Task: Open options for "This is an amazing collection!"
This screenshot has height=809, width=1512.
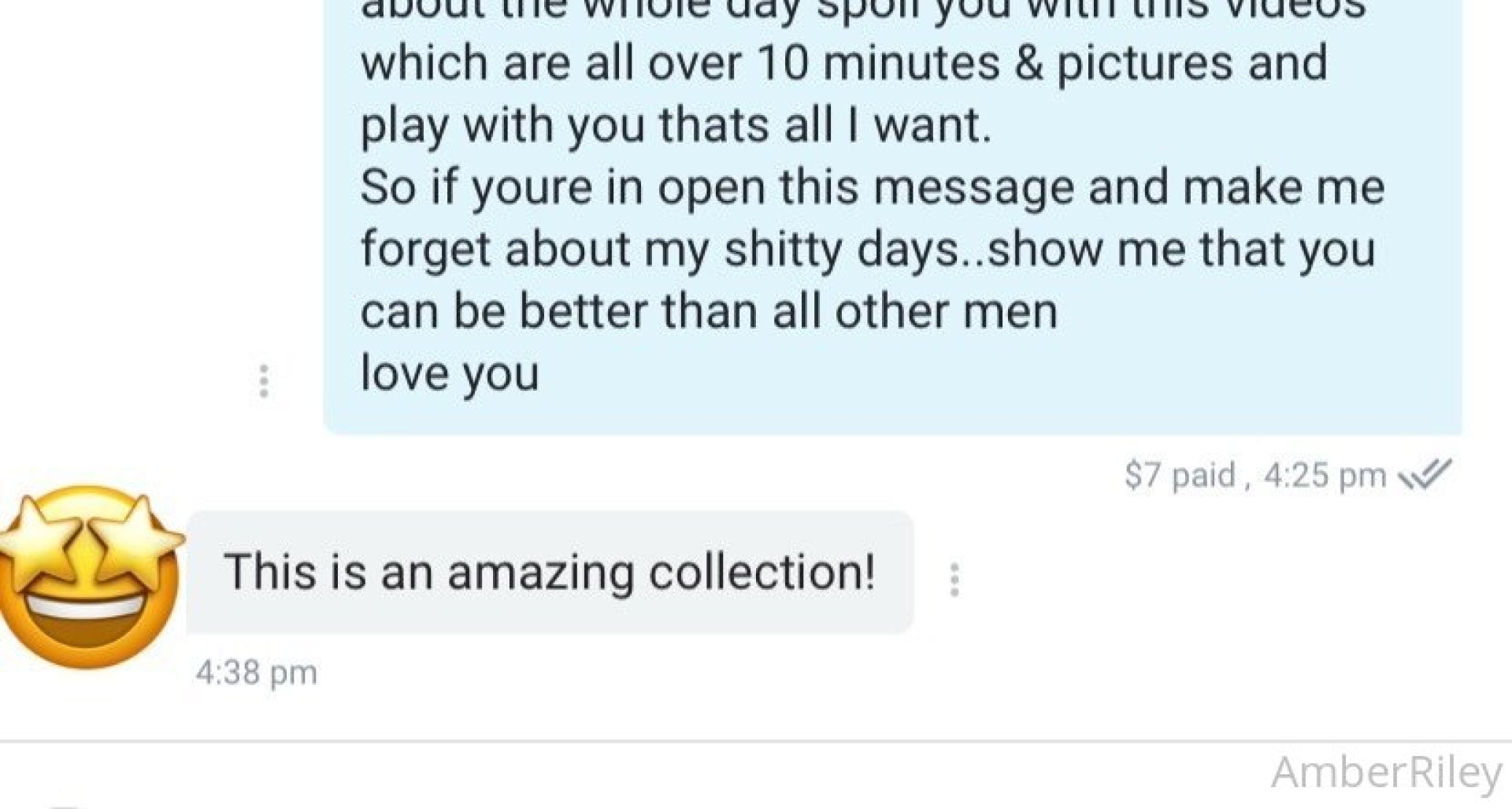Action: click(954, 580)
